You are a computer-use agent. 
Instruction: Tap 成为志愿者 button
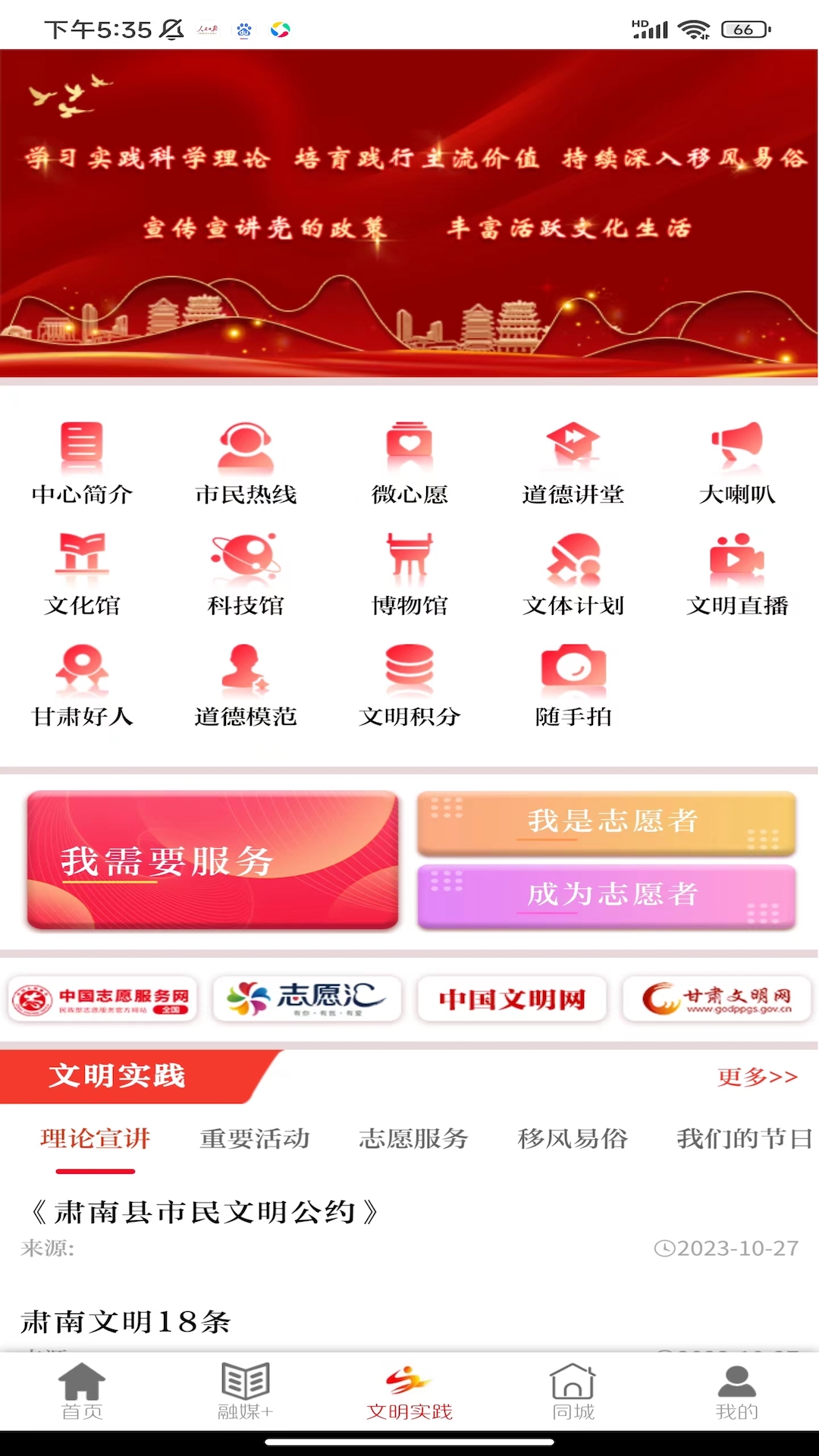click(x=607, y=896)
